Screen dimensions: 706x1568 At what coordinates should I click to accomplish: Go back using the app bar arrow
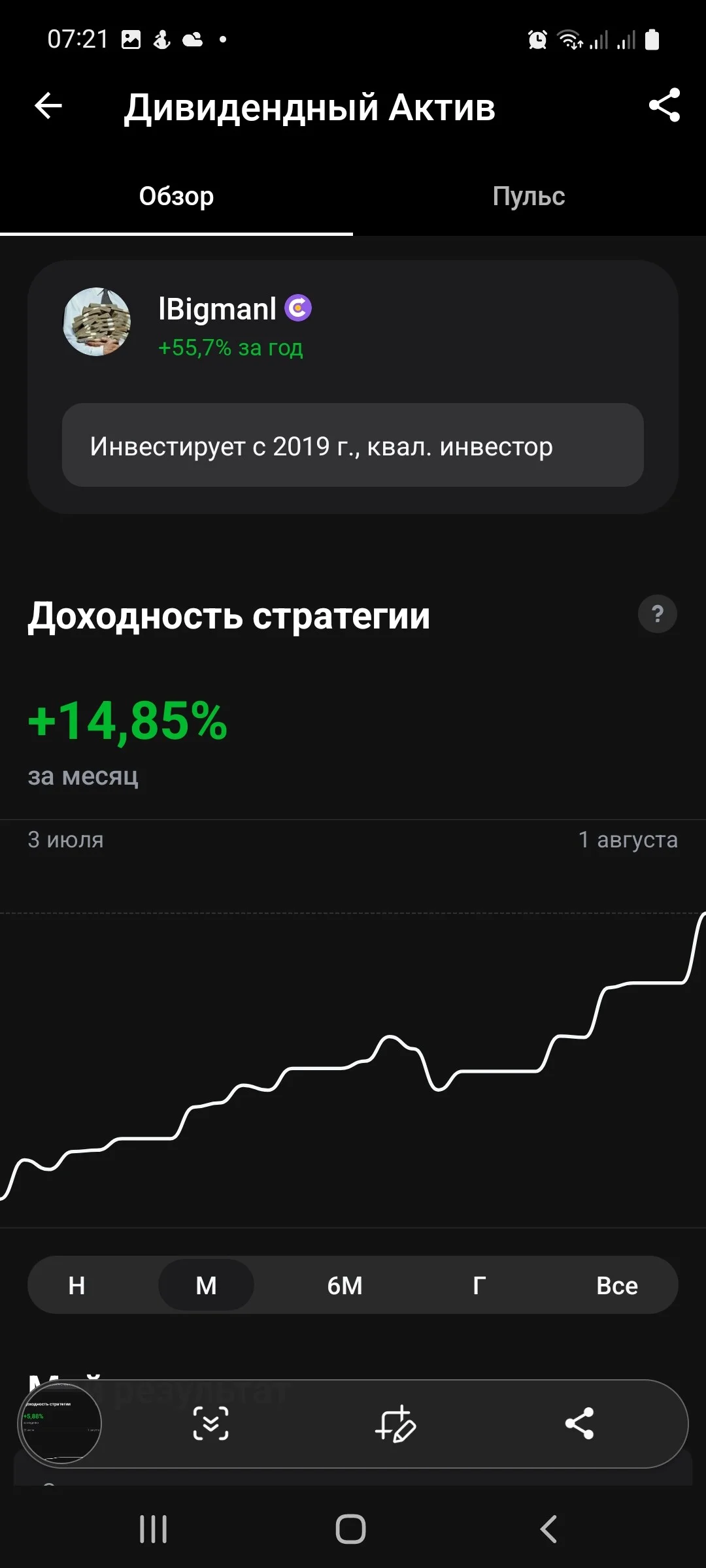tap(48, 105)
